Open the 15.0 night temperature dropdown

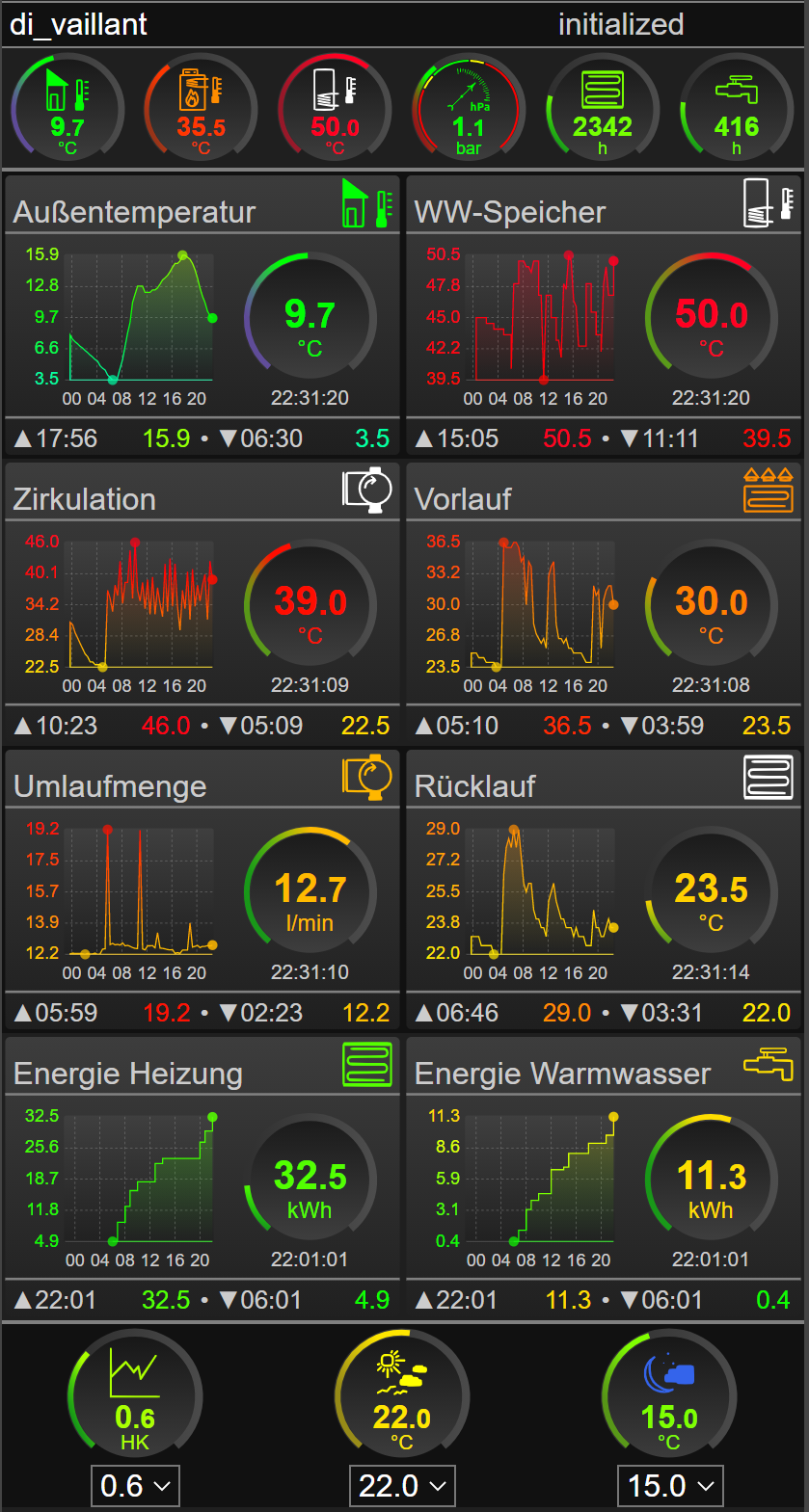pos(670,1485)
